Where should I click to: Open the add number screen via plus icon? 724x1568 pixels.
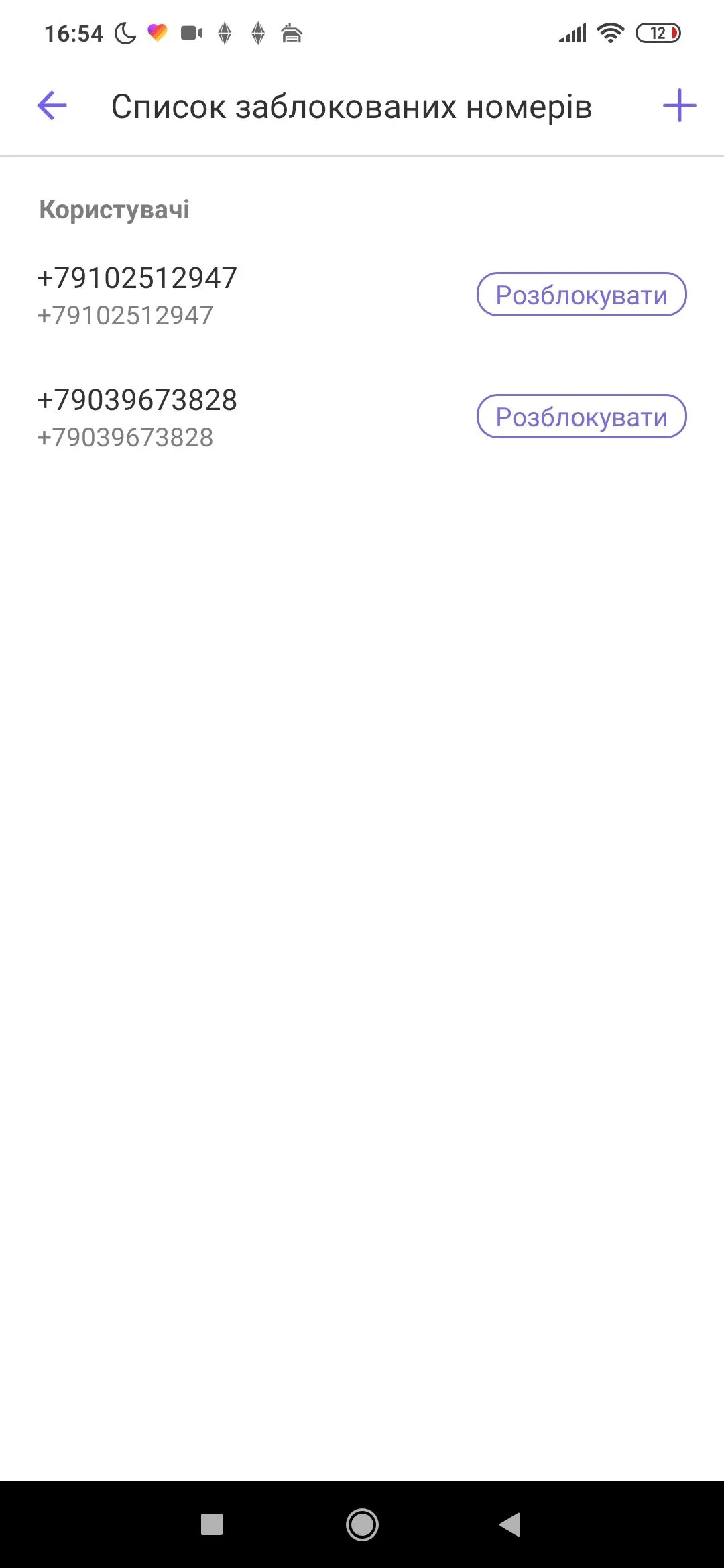[x=679, y=105]
